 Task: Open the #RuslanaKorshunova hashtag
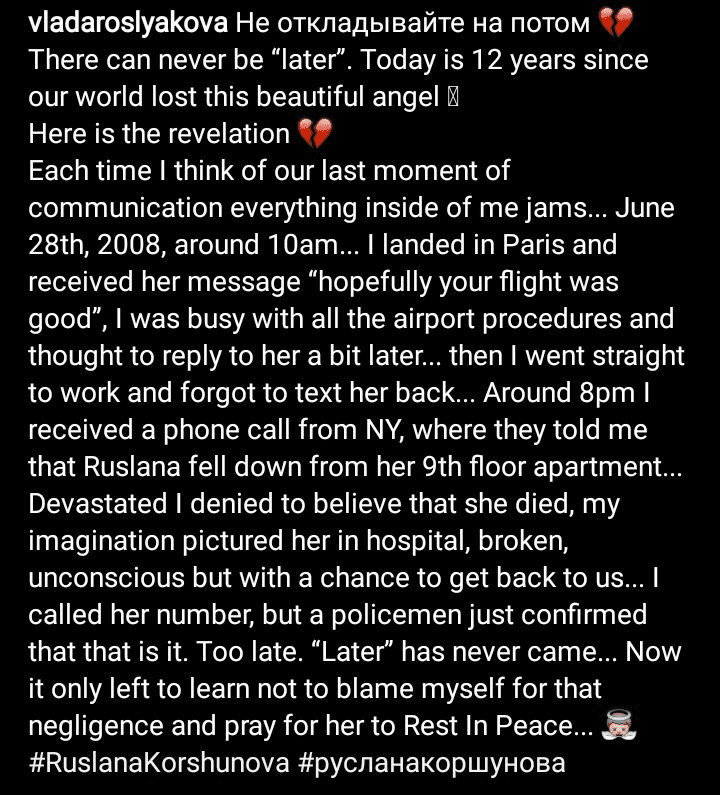159,762
